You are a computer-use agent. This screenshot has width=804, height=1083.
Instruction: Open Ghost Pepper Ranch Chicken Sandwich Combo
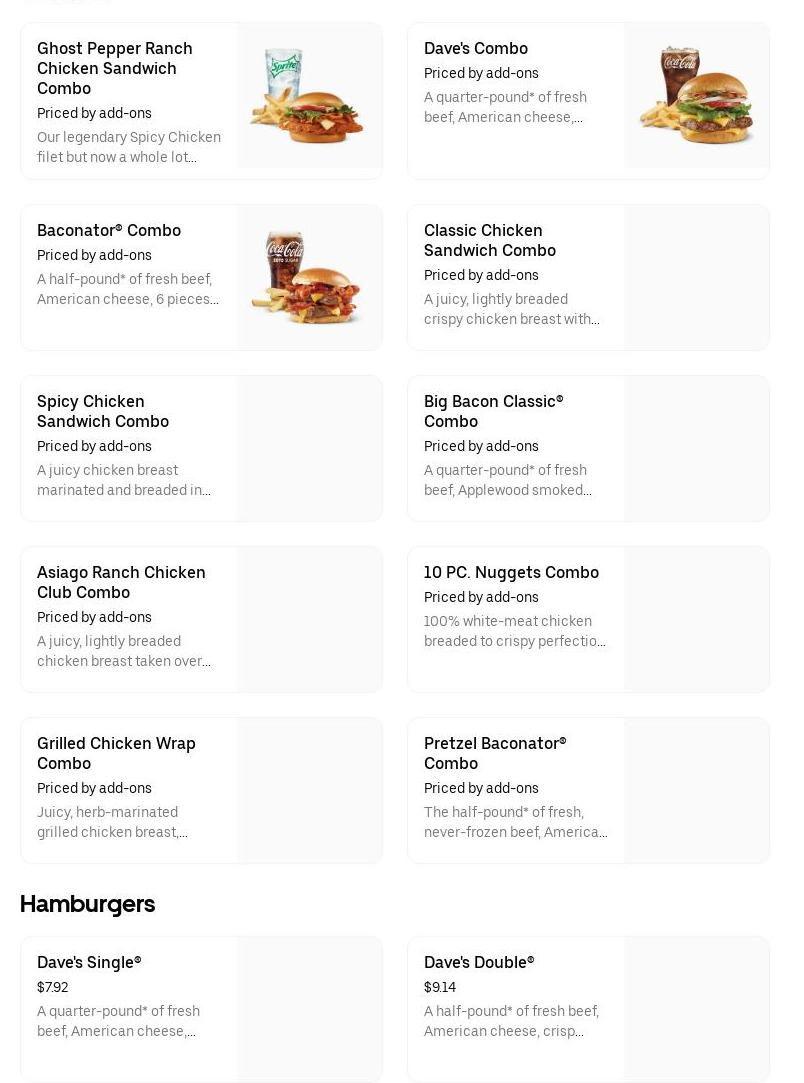200,101
